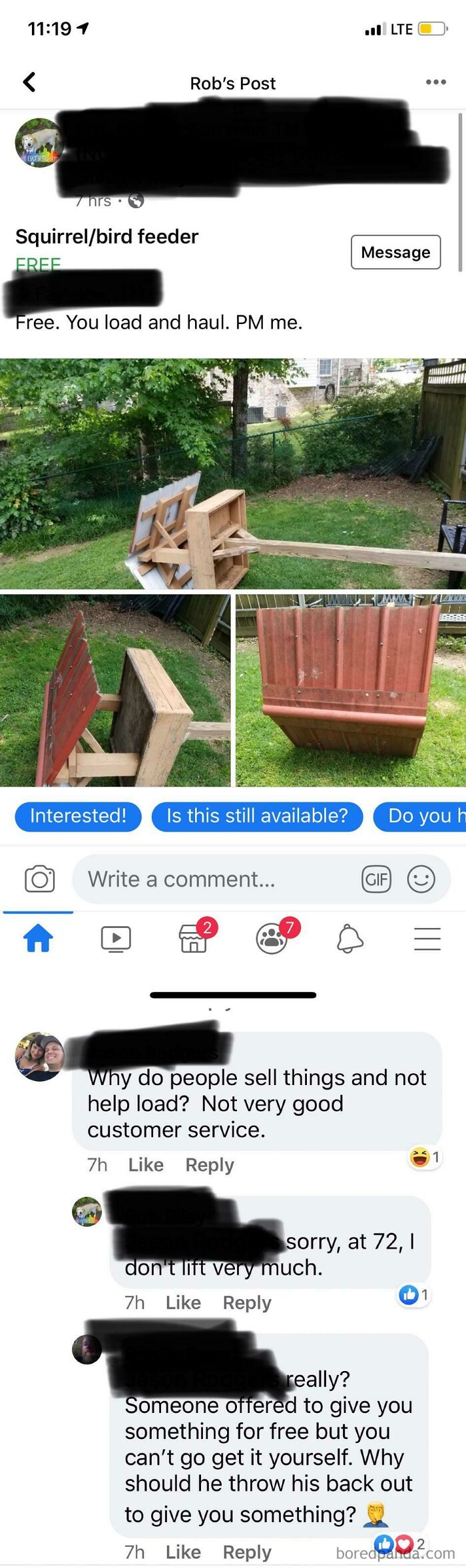The width and height of the screenshot is (466, 1568).
Task: Open the three-dot overflow menu
Action: tap(435, 82)
